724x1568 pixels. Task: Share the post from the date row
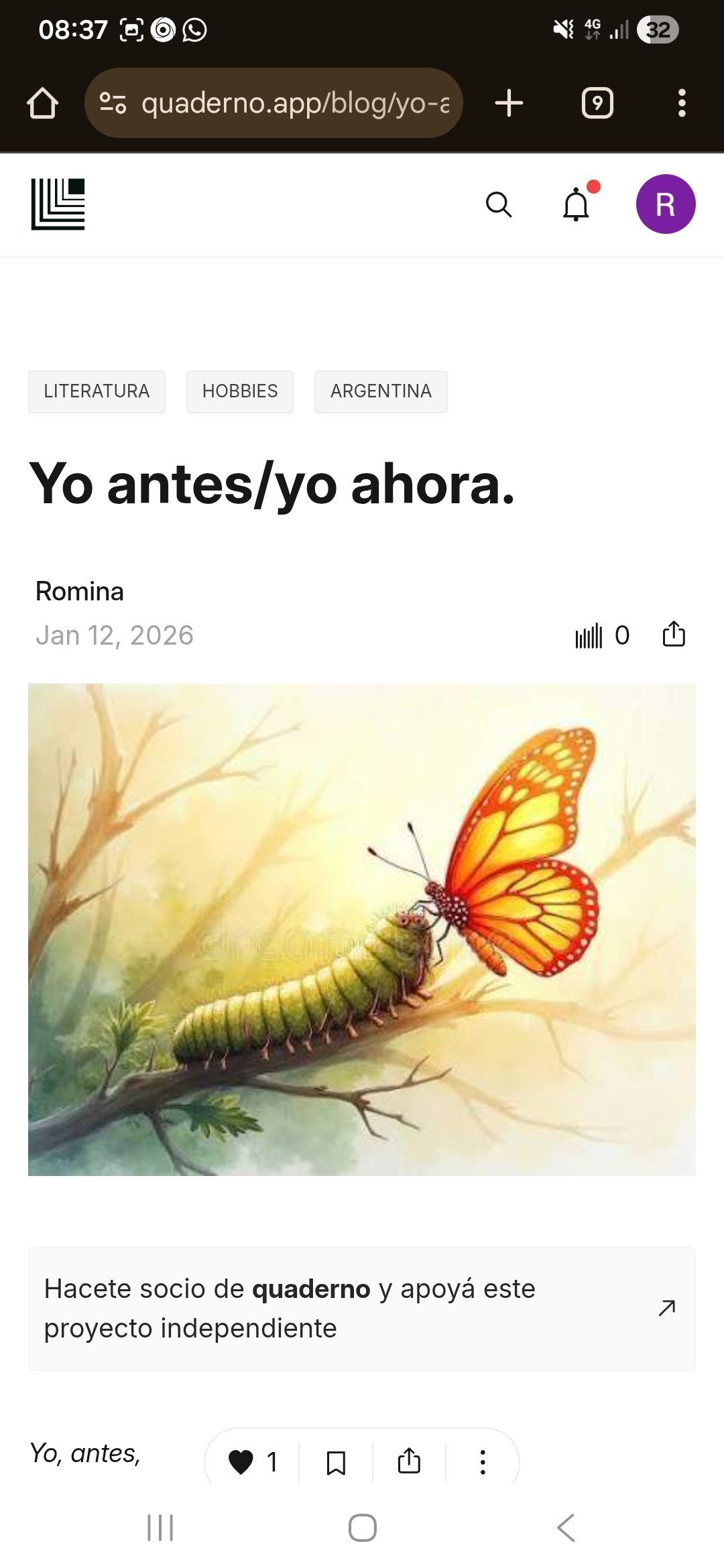(x=674, y=635)
